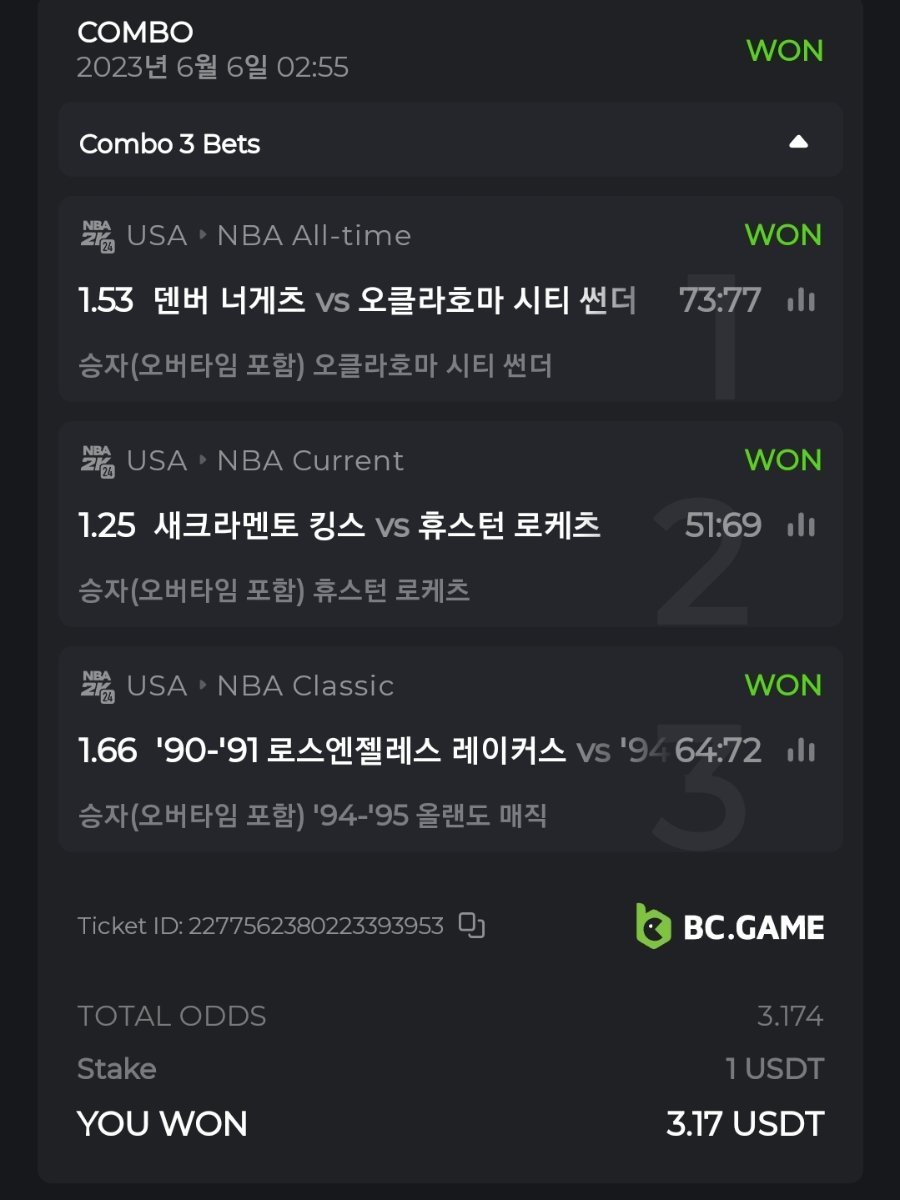This screenshot has height=1200, width=900.
Task: Copy the Ticket ID
Action: pyautogui.click(x=472, y=926)
